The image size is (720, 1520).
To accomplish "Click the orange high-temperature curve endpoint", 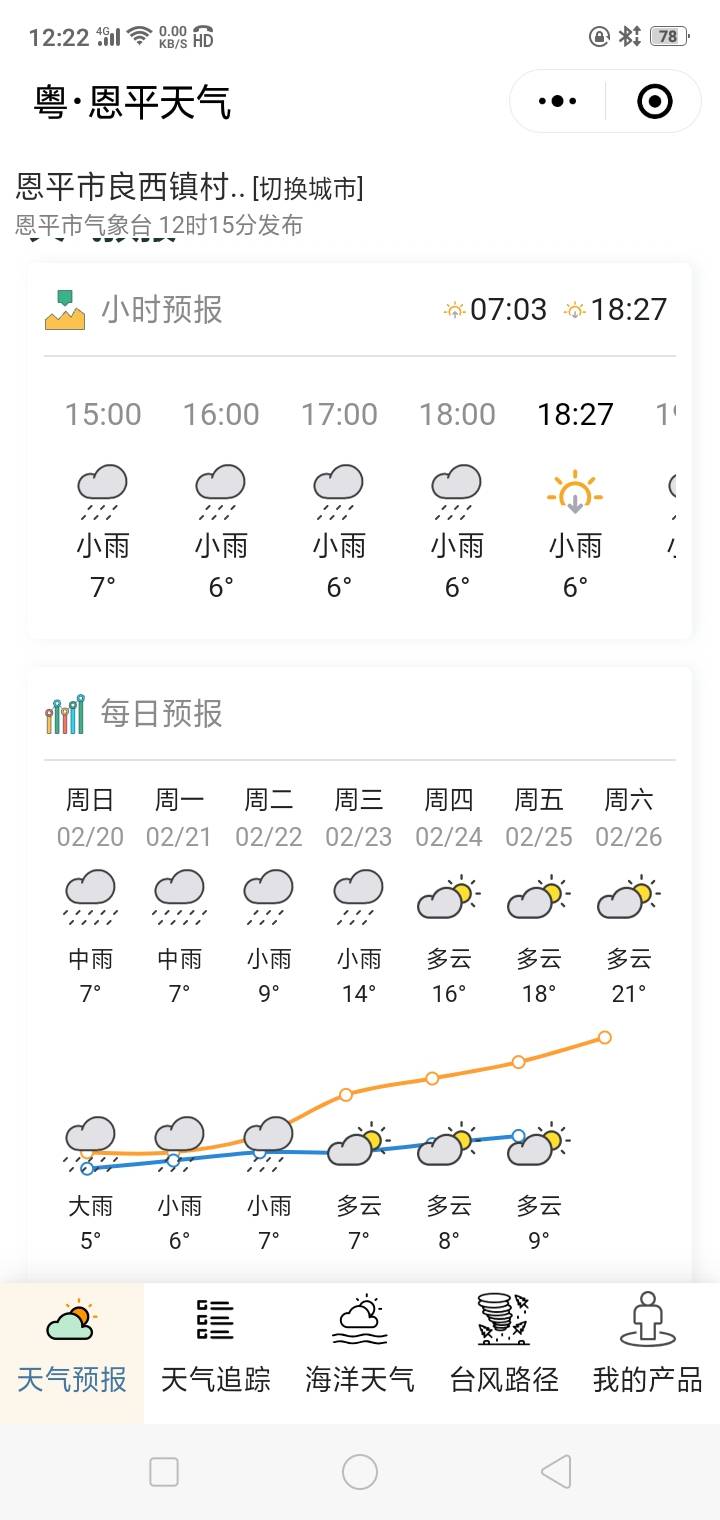I will [604, 1037].
